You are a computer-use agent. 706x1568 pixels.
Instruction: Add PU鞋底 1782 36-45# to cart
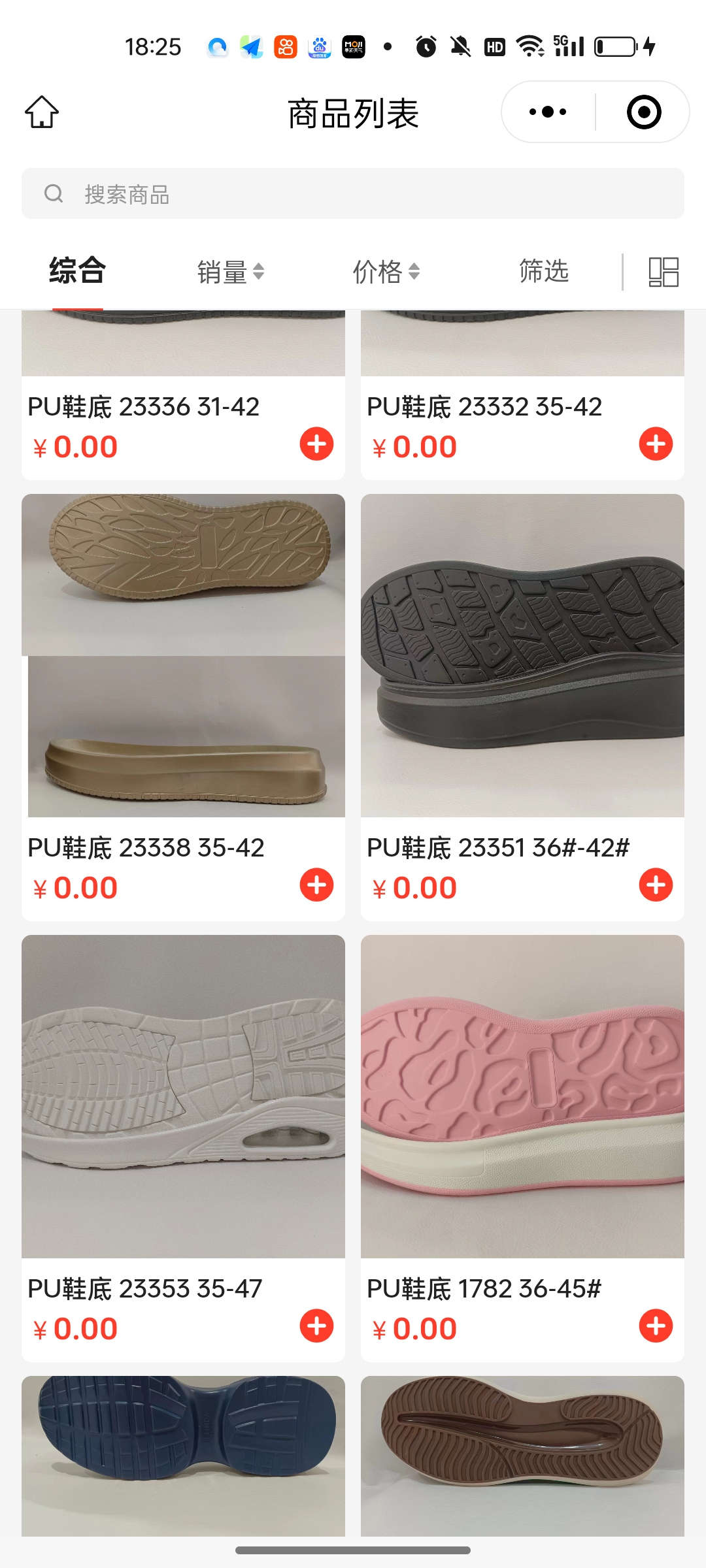pyautogui.click(x=656, y=1326)
